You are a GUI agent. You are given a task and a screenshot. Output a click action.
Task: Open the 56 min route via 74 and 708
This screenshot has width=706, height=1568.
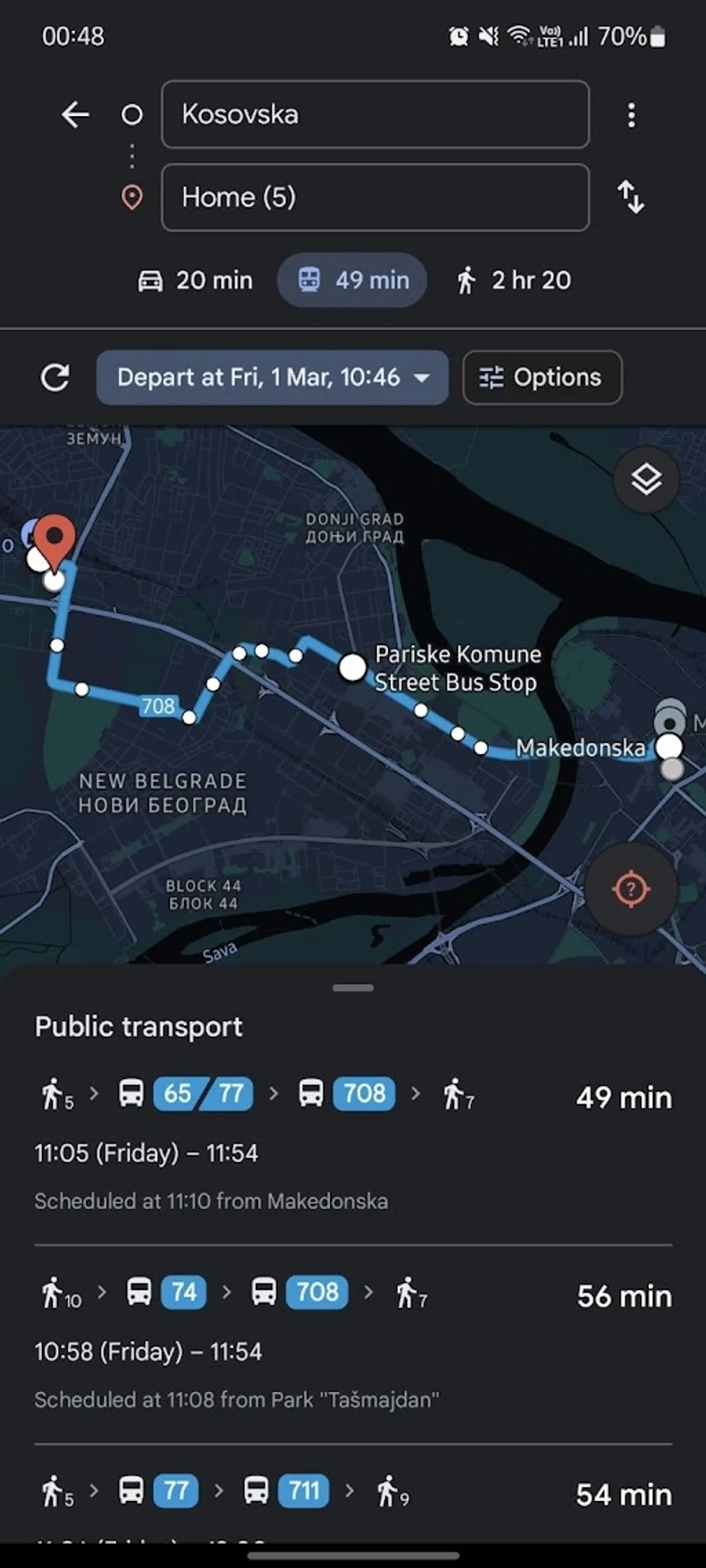pyautogui.click(x=352, y=1342)
